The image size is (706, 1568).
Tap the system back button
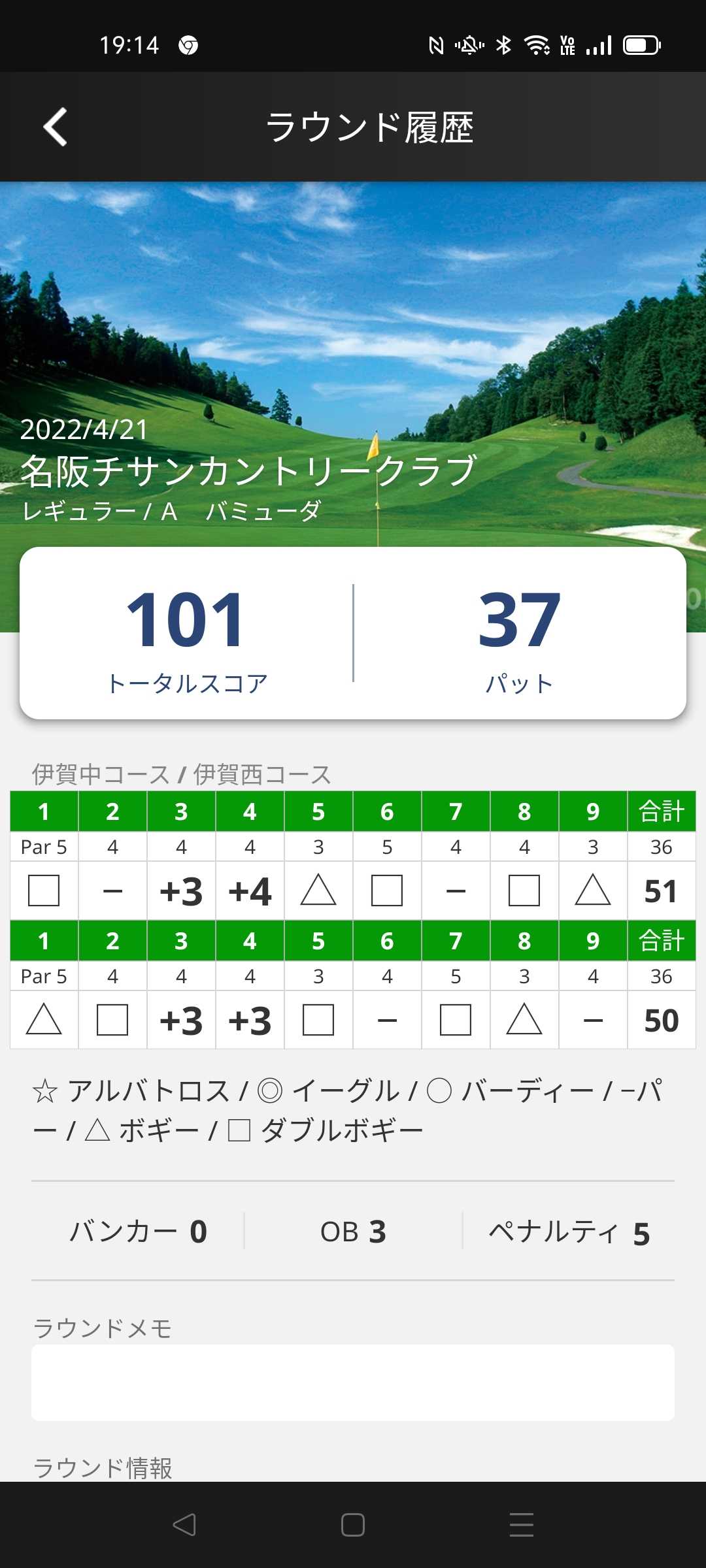click(184, 1525)
